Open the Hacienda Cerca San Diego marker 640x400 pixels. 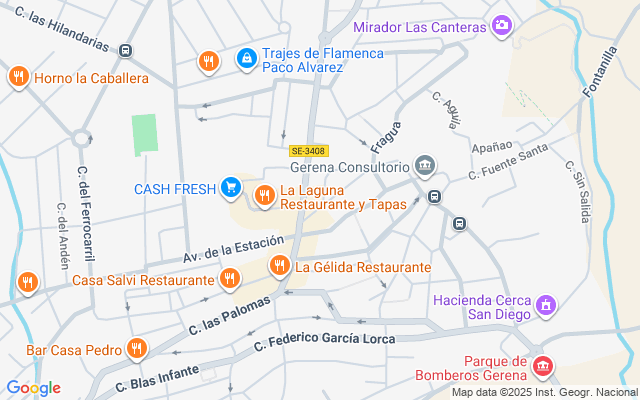(546, 304)
